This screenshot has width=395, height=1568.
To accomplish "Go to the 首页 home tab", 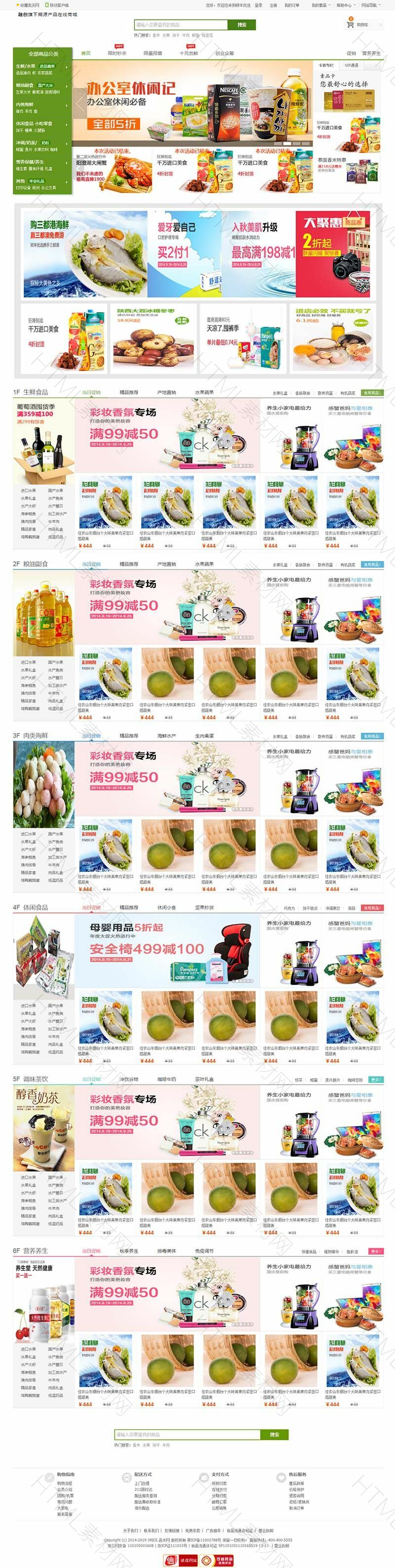I will (x=86, y=54).
